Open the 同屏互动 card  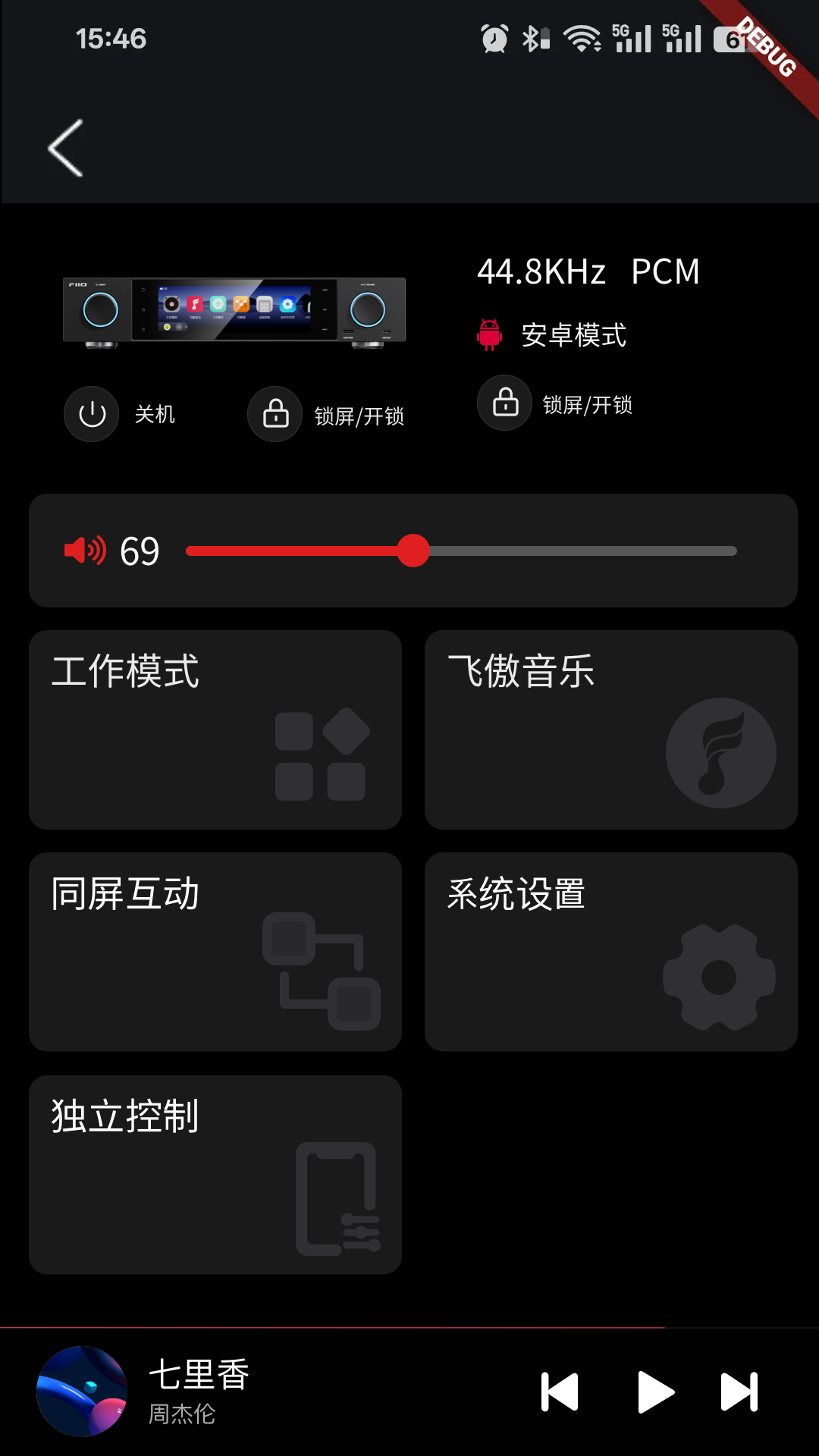tap(215, 952)
